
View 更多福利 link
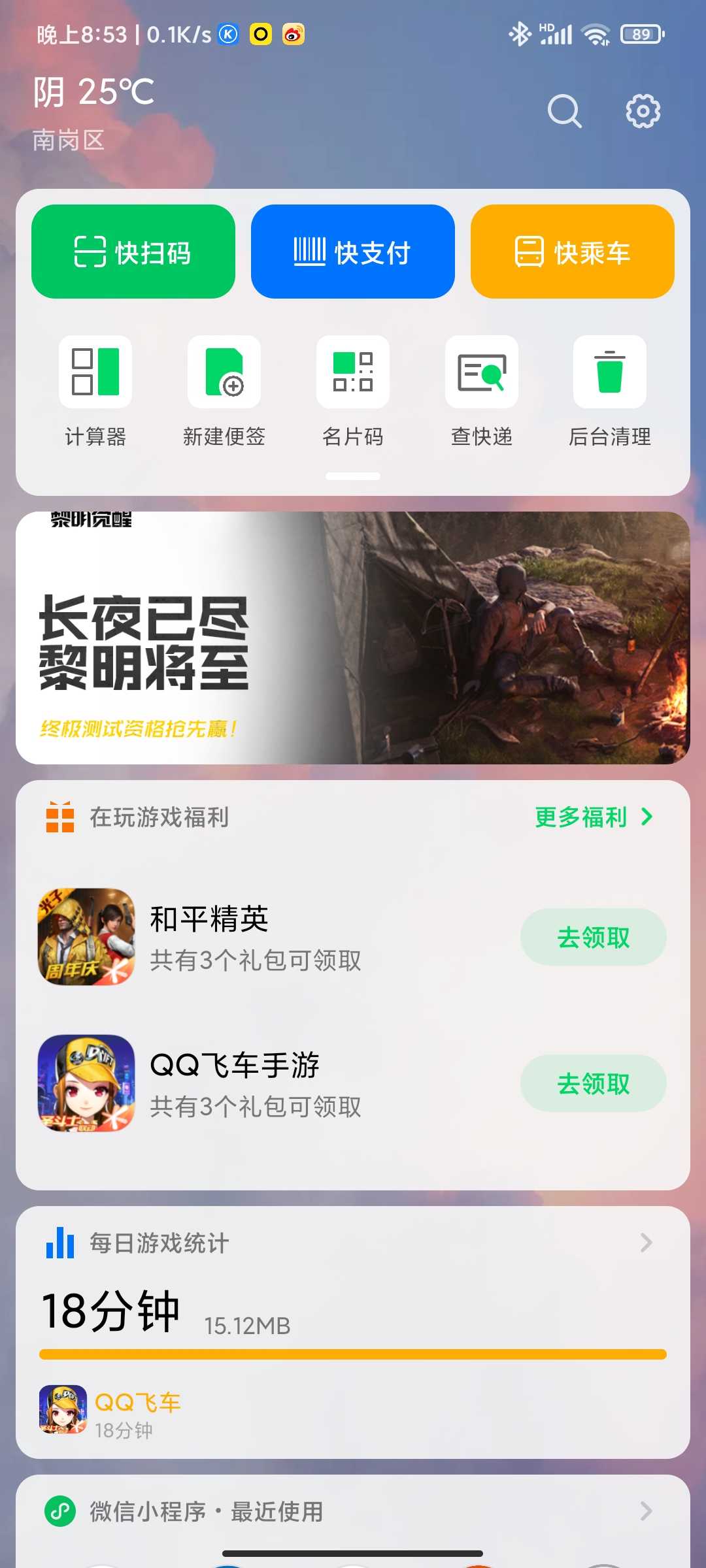tap(593, 817)
